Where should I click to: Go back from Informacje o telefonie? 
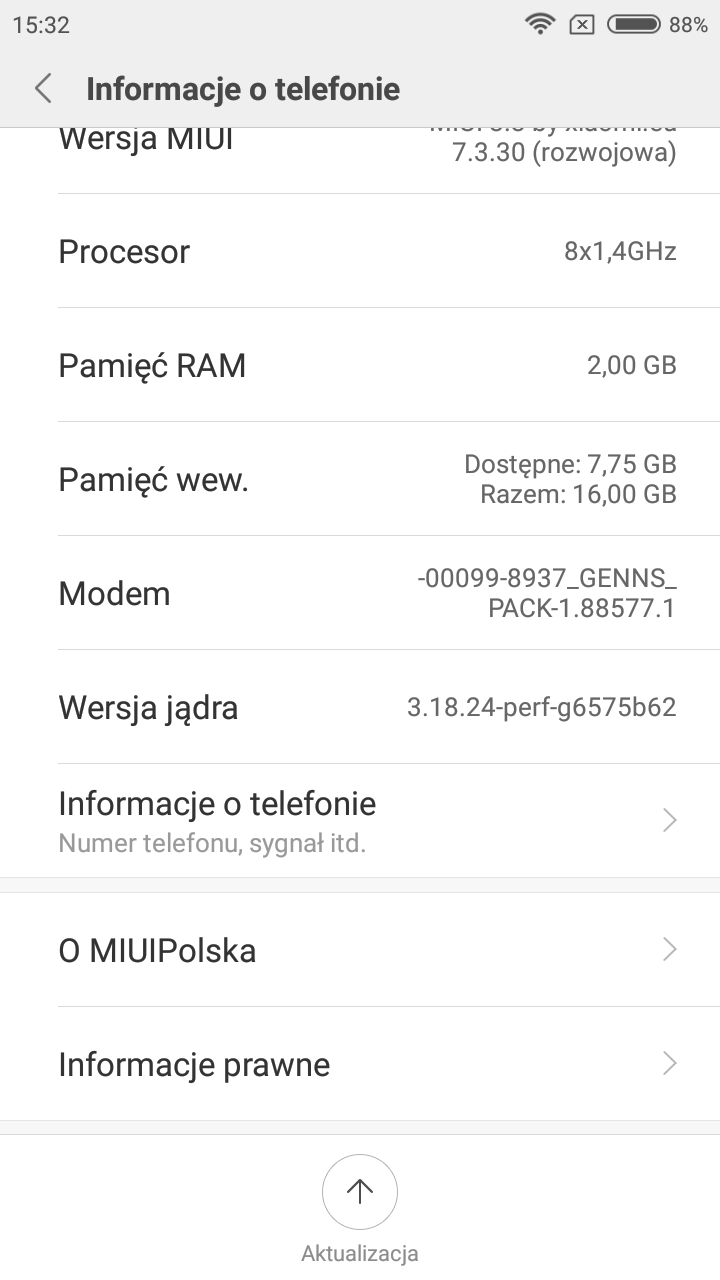[x=43, y=89]
